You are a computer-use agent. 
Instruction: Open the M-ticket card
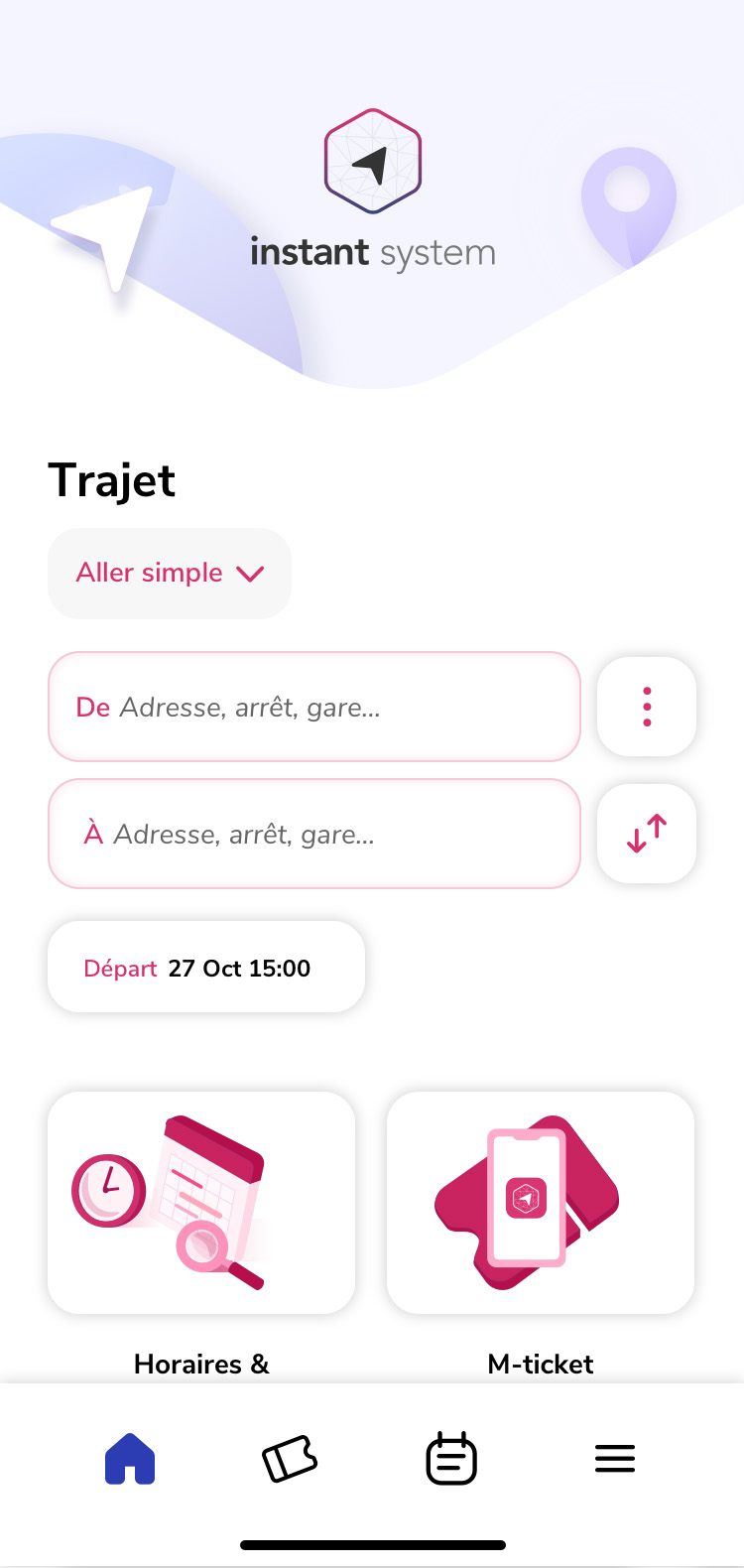(x=541, y=1203)
